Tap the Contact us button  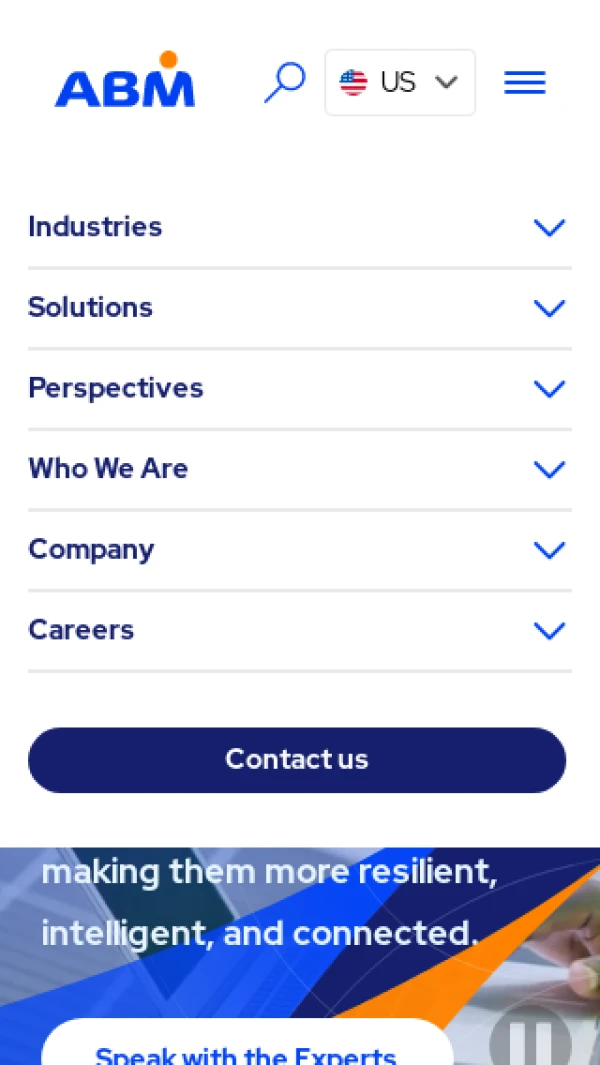297,760
